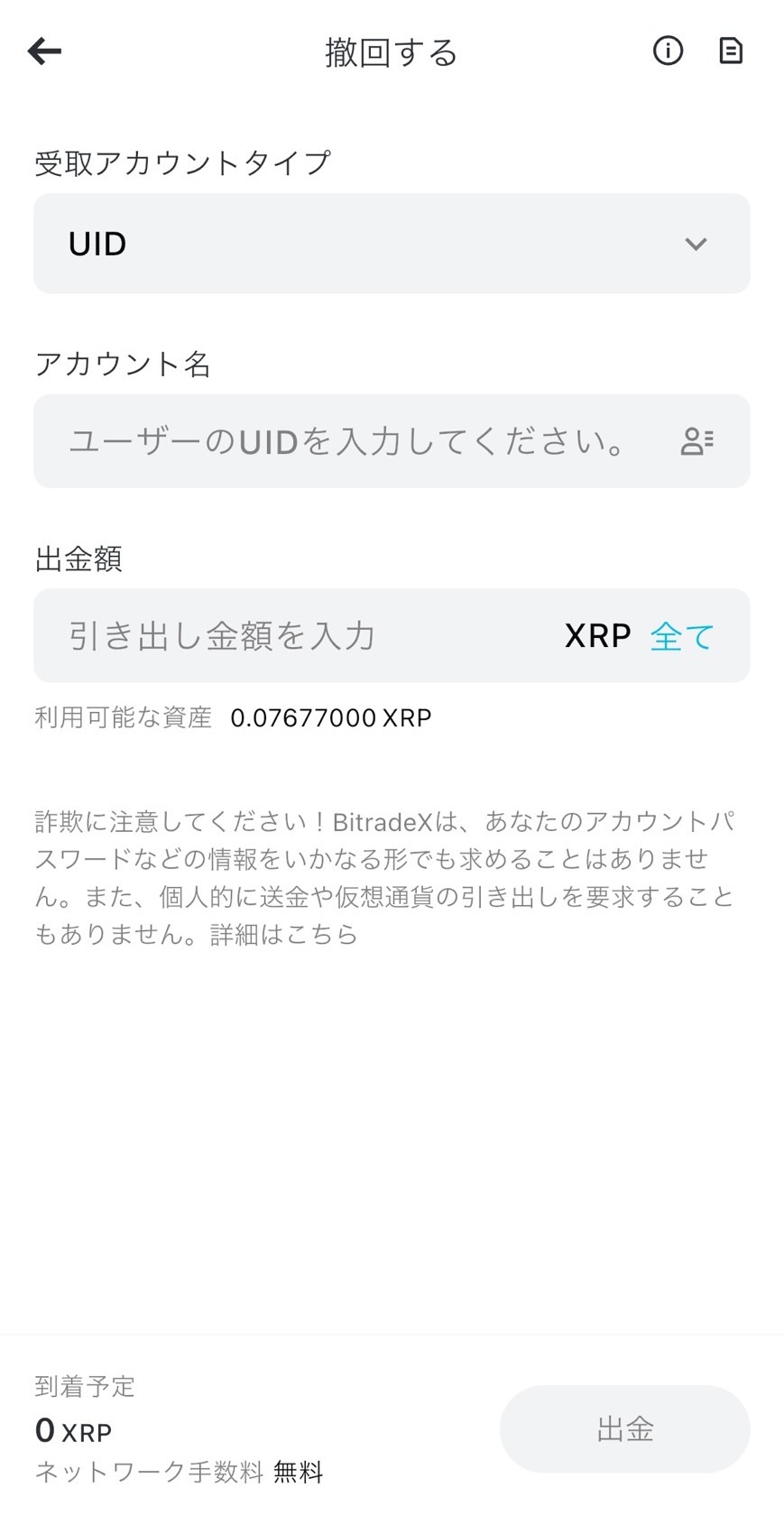The height and width of the screenshot is (1525, 784).
Task: Focus the user UID input field
Action: coord(347,441)
